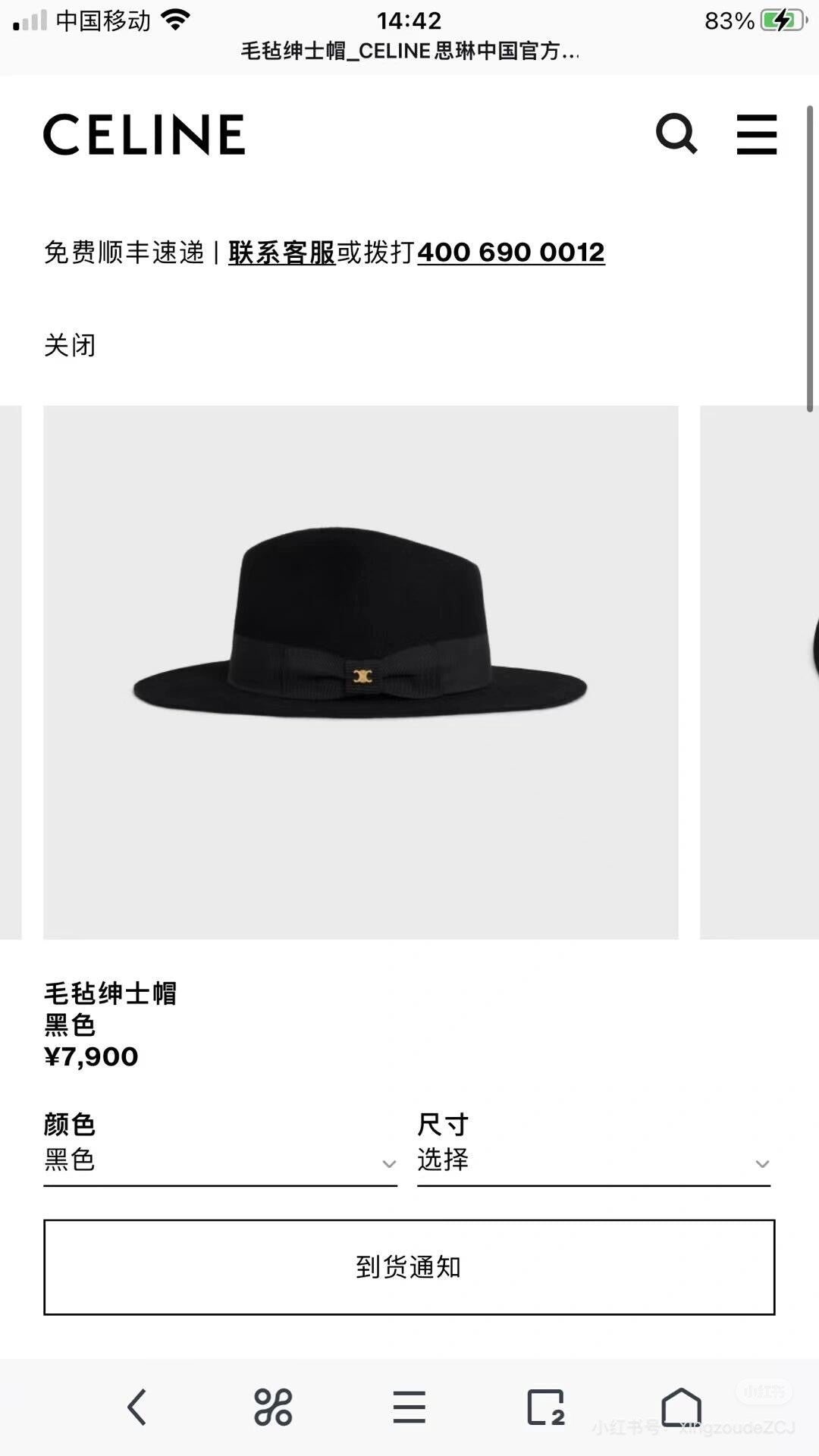Open the browser tools grid icon

coord(273,1407)
